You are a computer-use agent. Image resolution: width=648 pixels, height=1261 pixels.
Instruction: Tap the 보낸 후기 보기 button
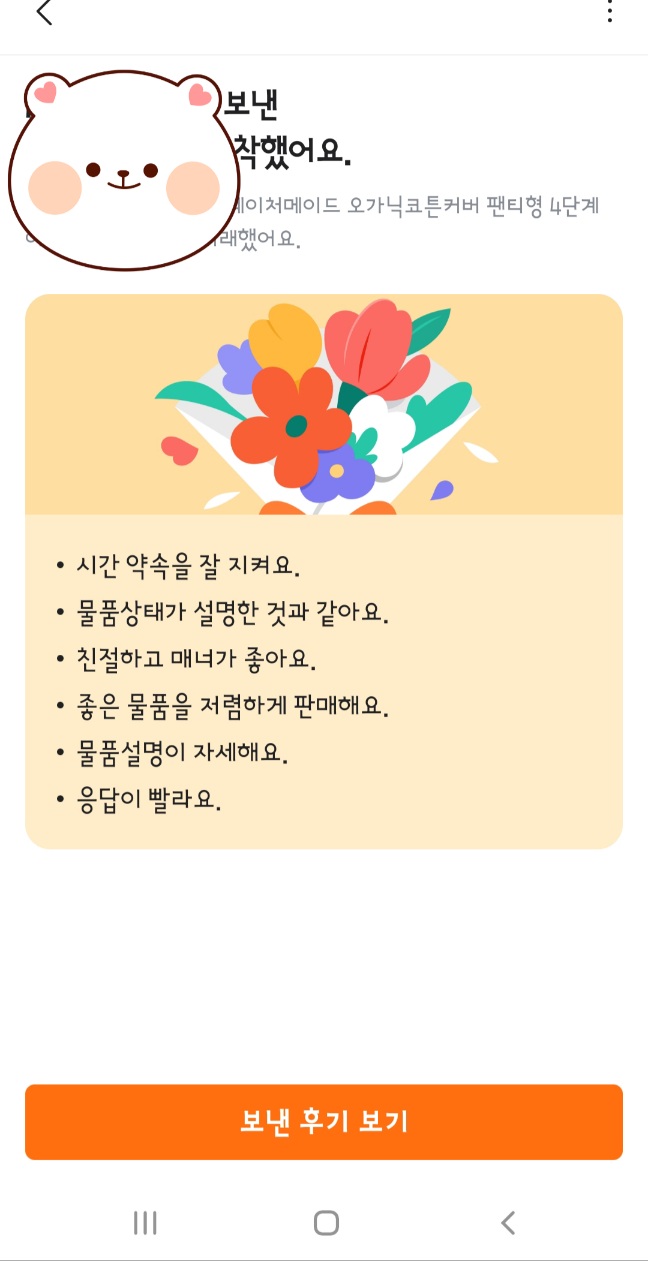click(x=324, y=1122)
